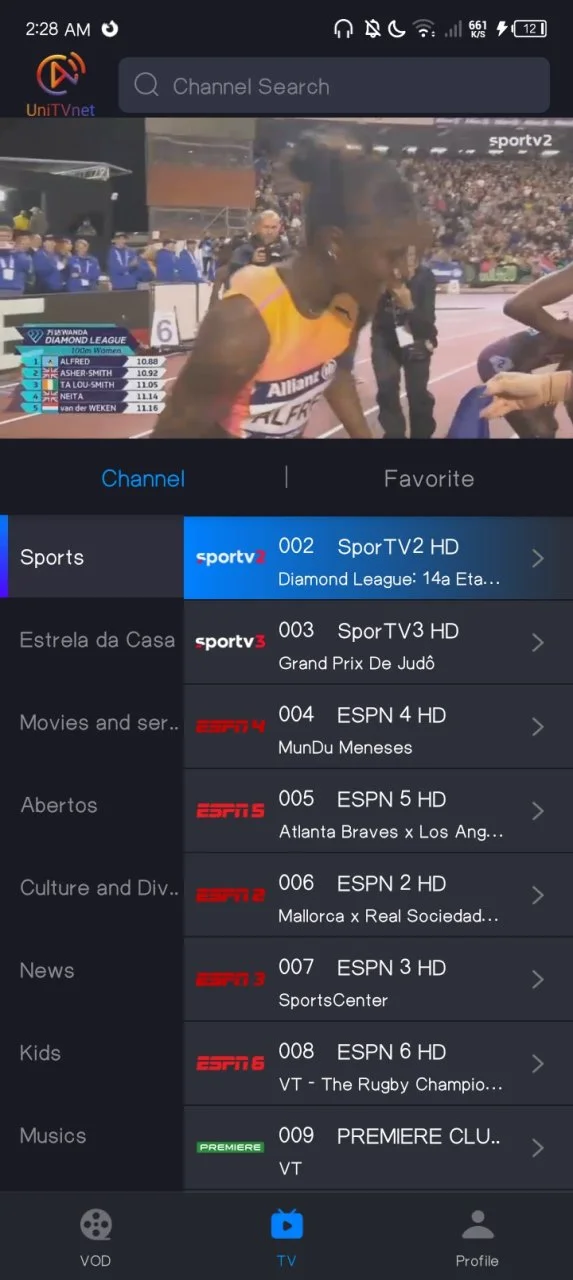Open channel 006 ESPN 2 HD
The width and height of the screenshot is (573, 1280).
point(378,895)
